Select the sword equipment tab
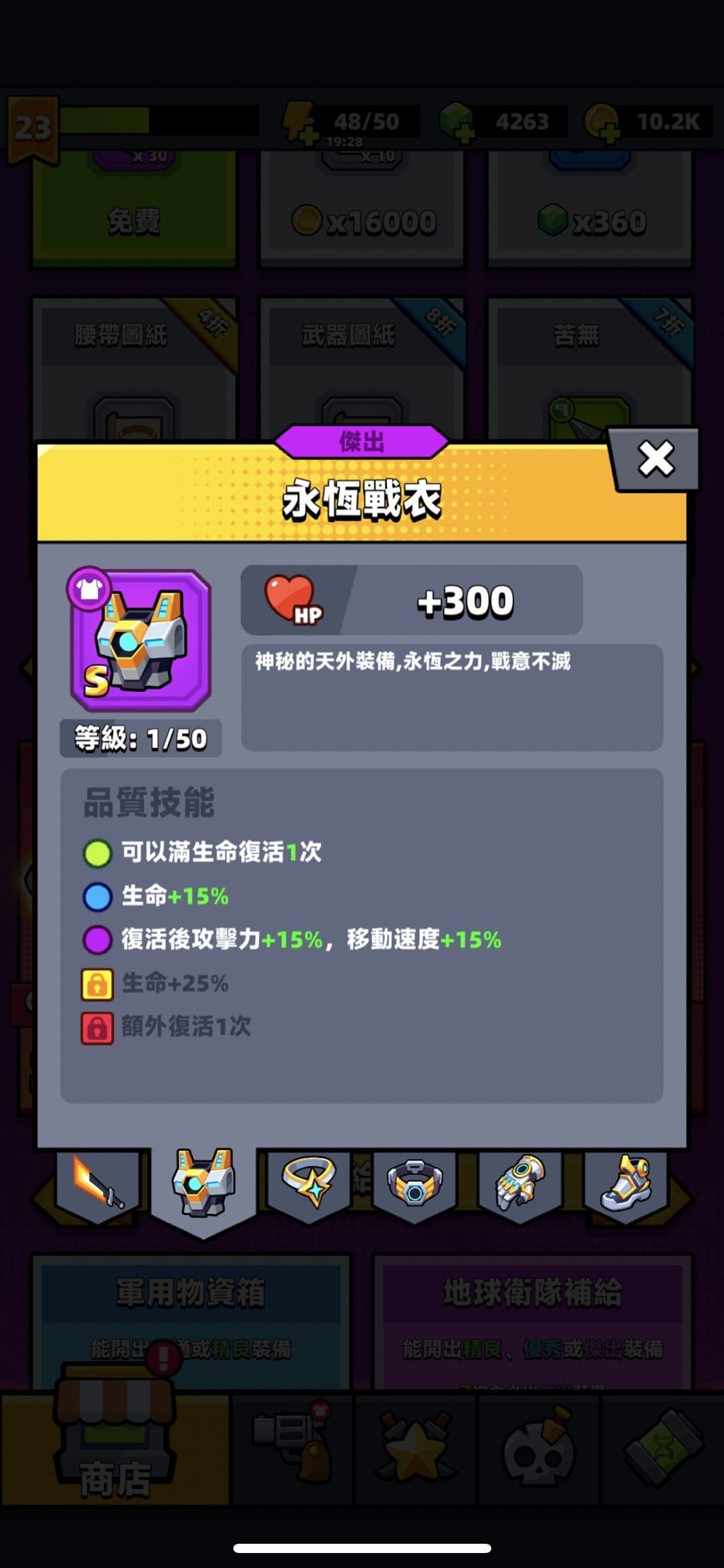This screenshot has width=724, height=1568. pos(97,1183)
